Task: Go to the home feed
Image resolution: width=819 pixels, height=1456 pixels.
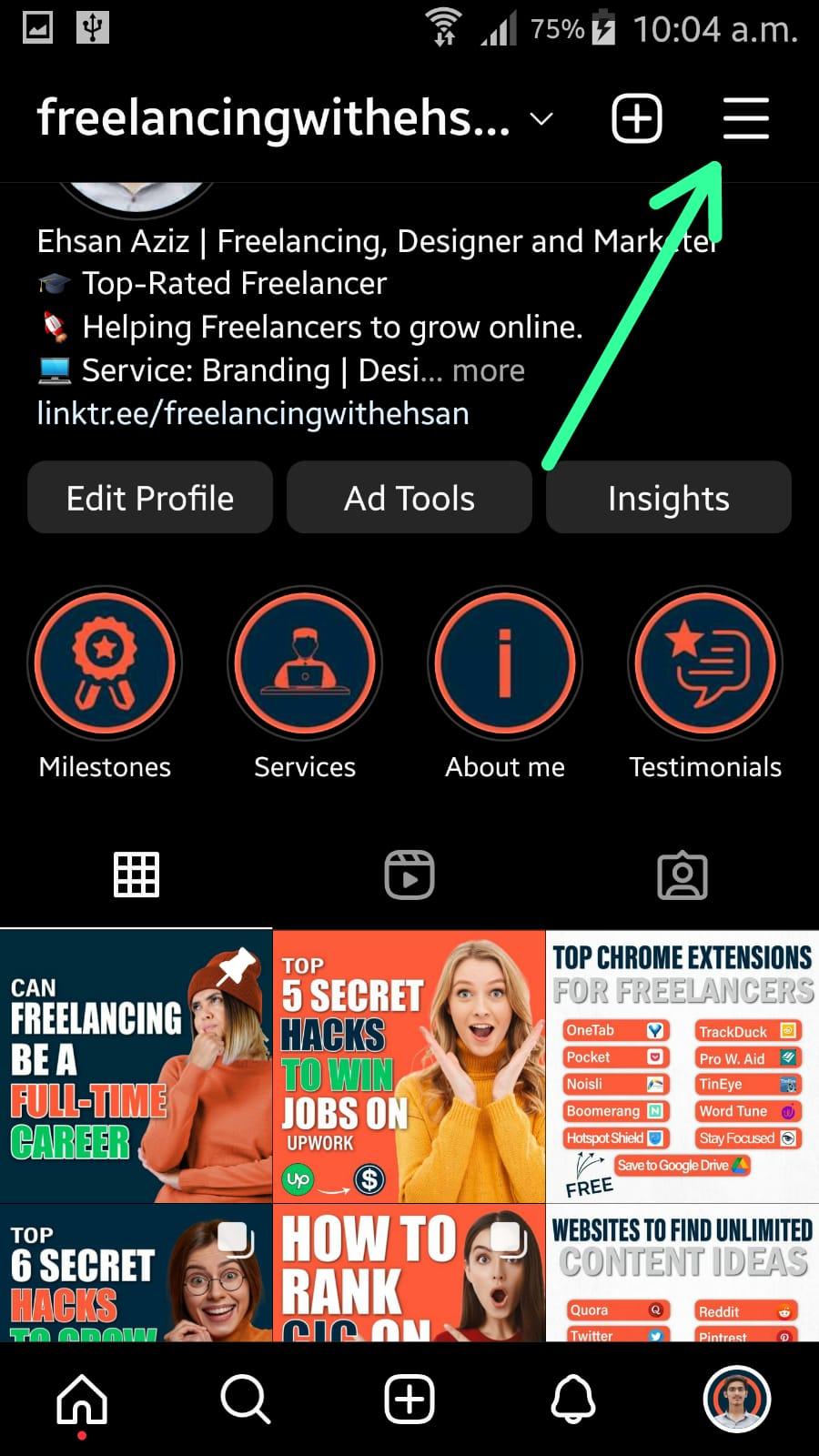Action: click(82, 1399)
